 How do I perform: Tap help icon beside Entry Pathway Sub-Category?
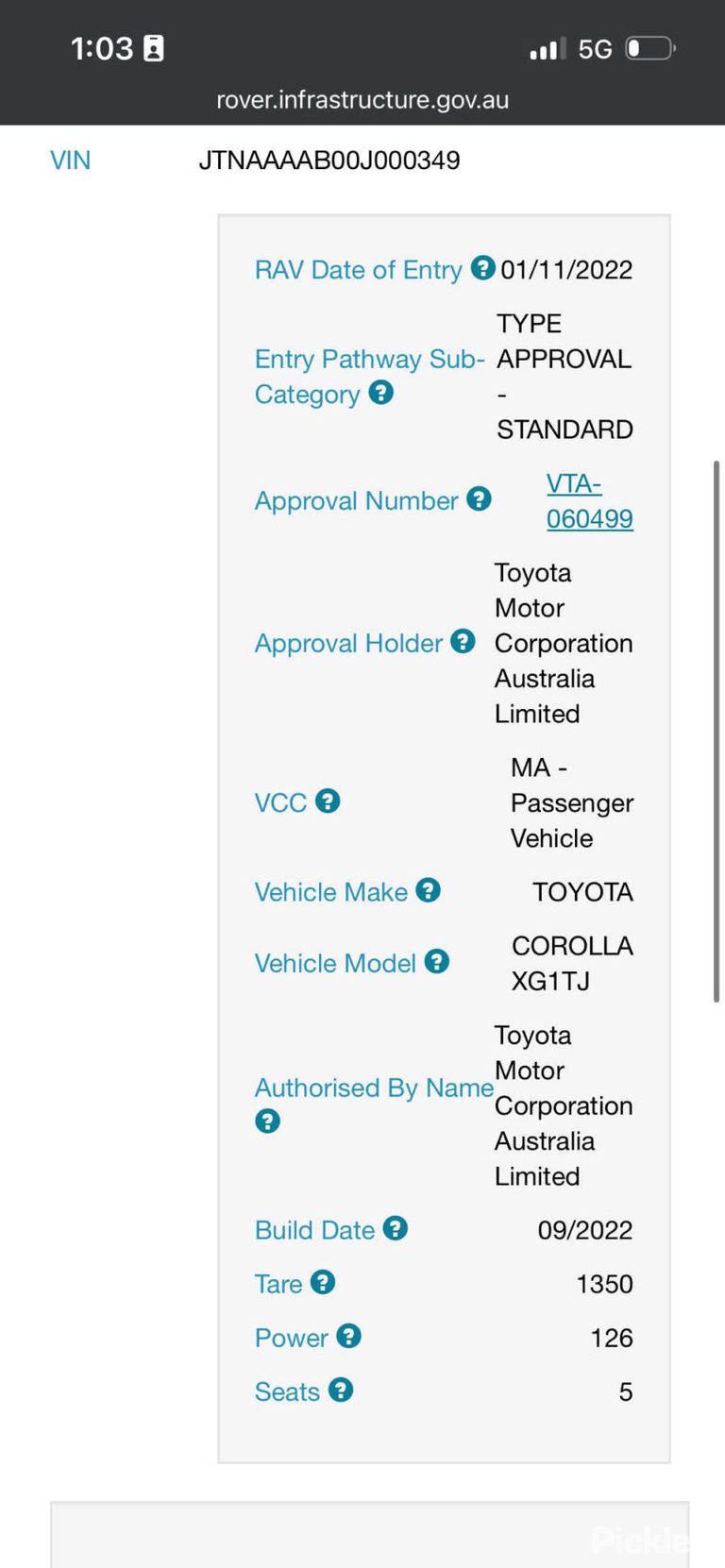coord(381,393)
